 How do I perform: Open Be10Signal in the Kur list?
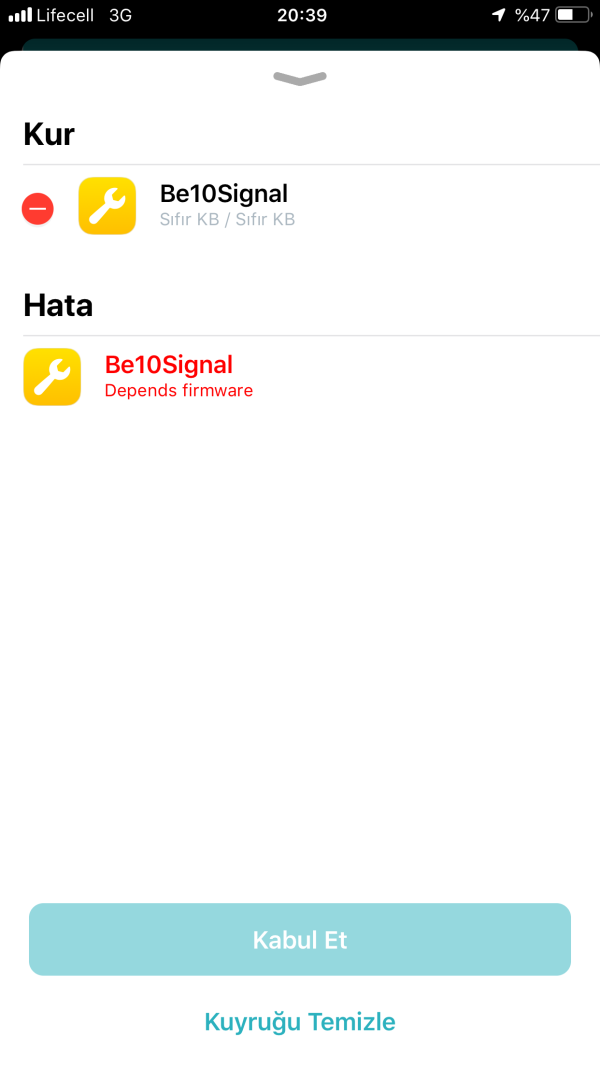point(224,206)
